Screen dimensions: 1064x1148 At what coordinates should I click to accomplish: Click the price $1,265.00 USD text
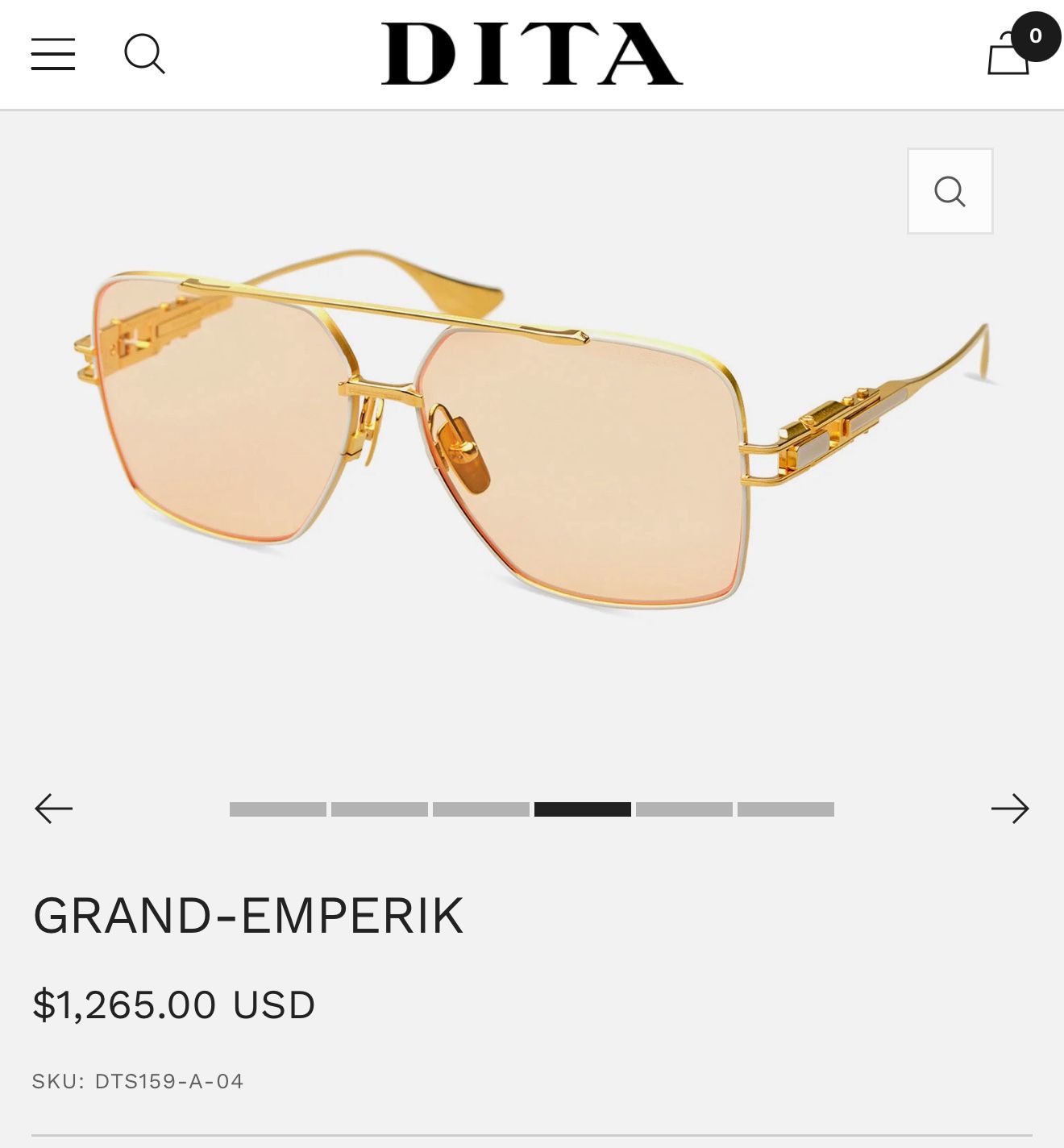(x=172, y=1004)
